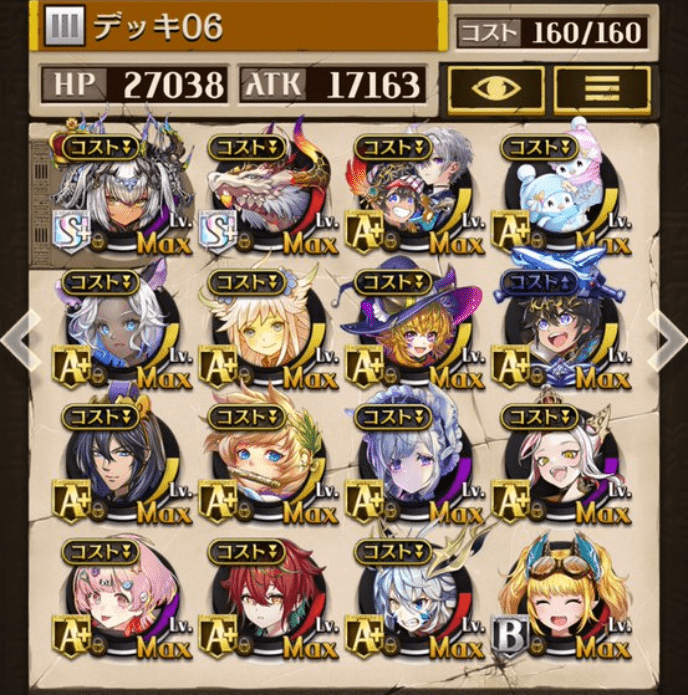Select the blonde winged angel character
The image size is (688, 695).
(x=263, y=328)
